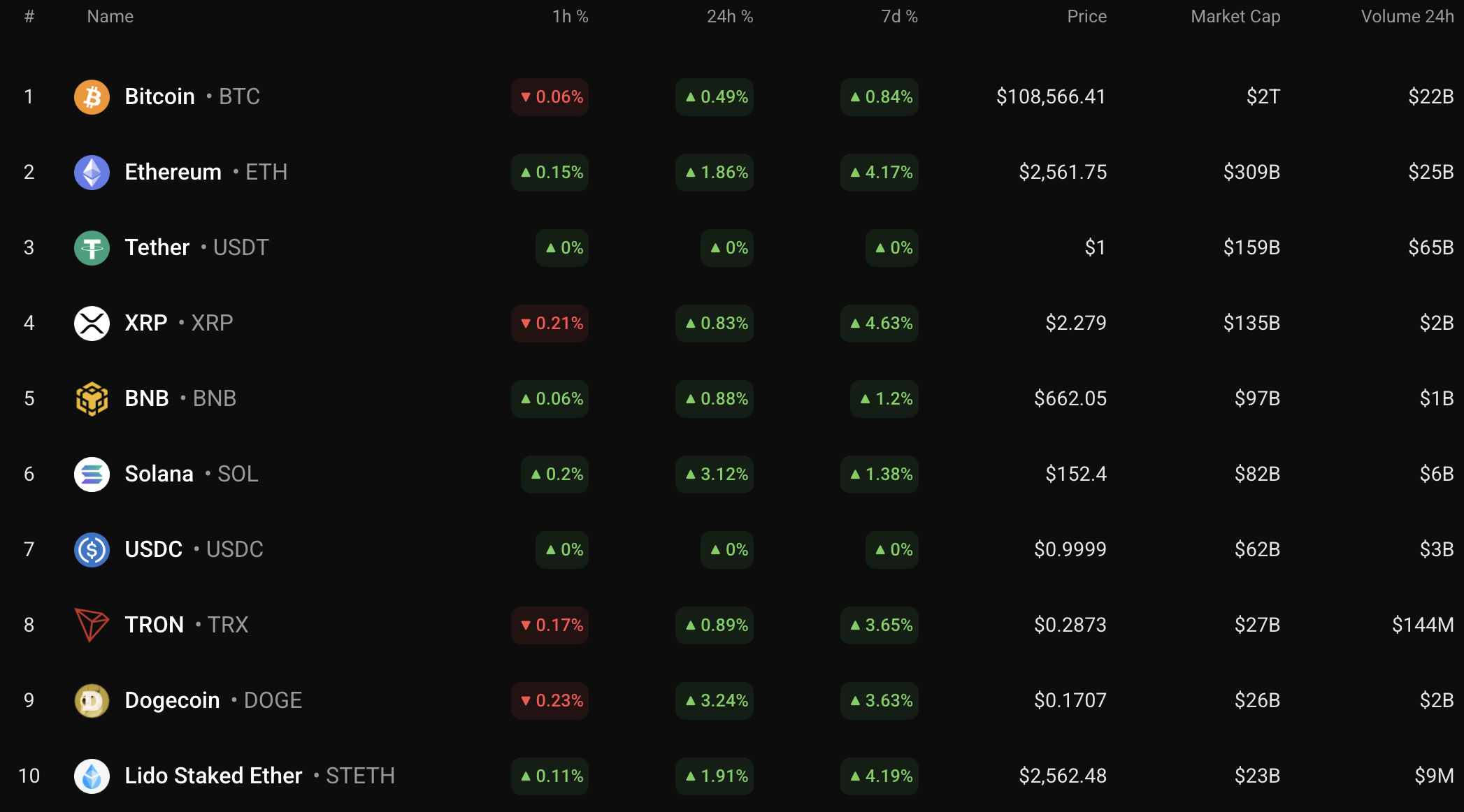Sort the list by Market Cap
Image resolution: width=1464 pixels, height=812 pixels.
pyautogui.click(x=1235, y=17)
